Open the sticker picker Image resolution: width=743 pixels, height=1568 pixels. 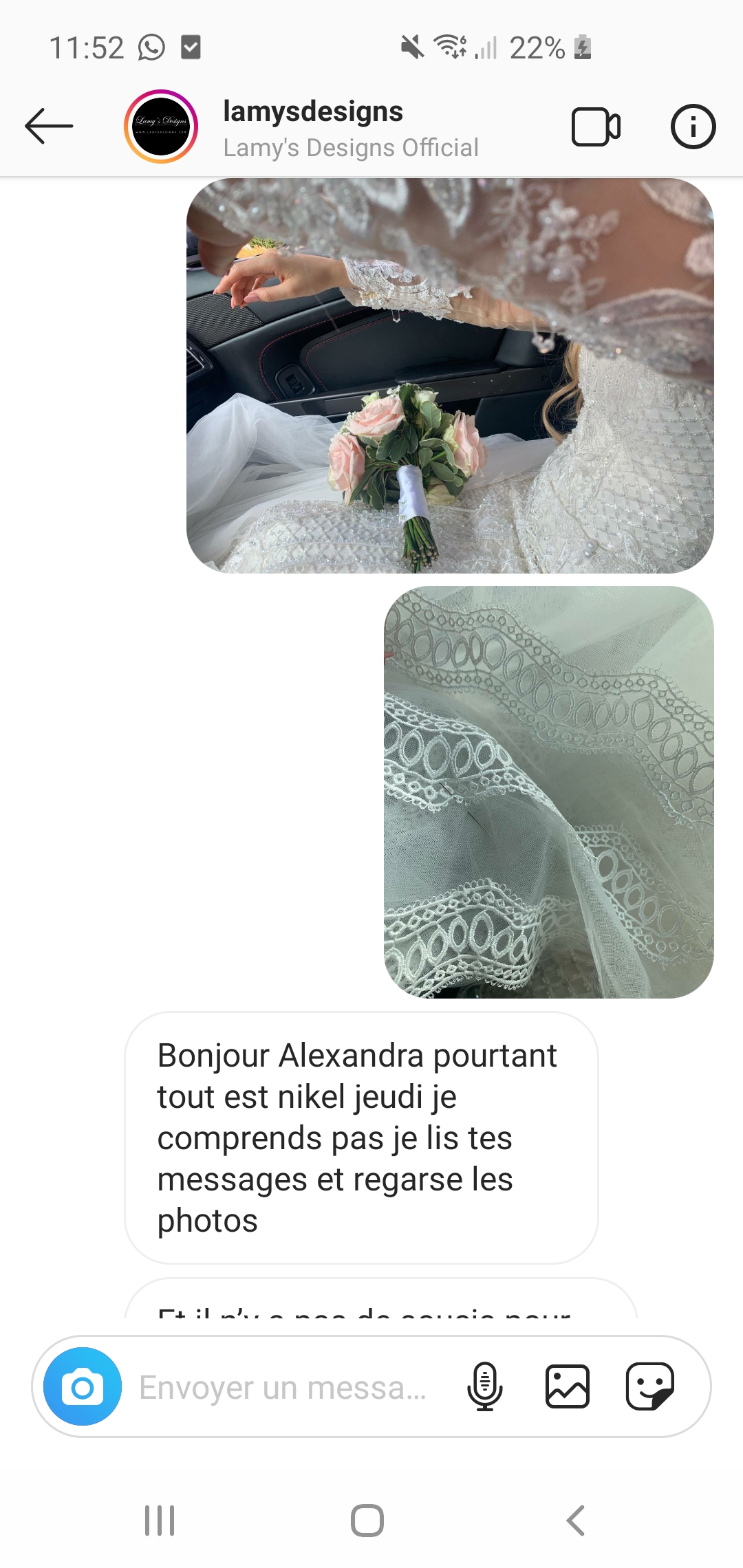[649, 1387]
